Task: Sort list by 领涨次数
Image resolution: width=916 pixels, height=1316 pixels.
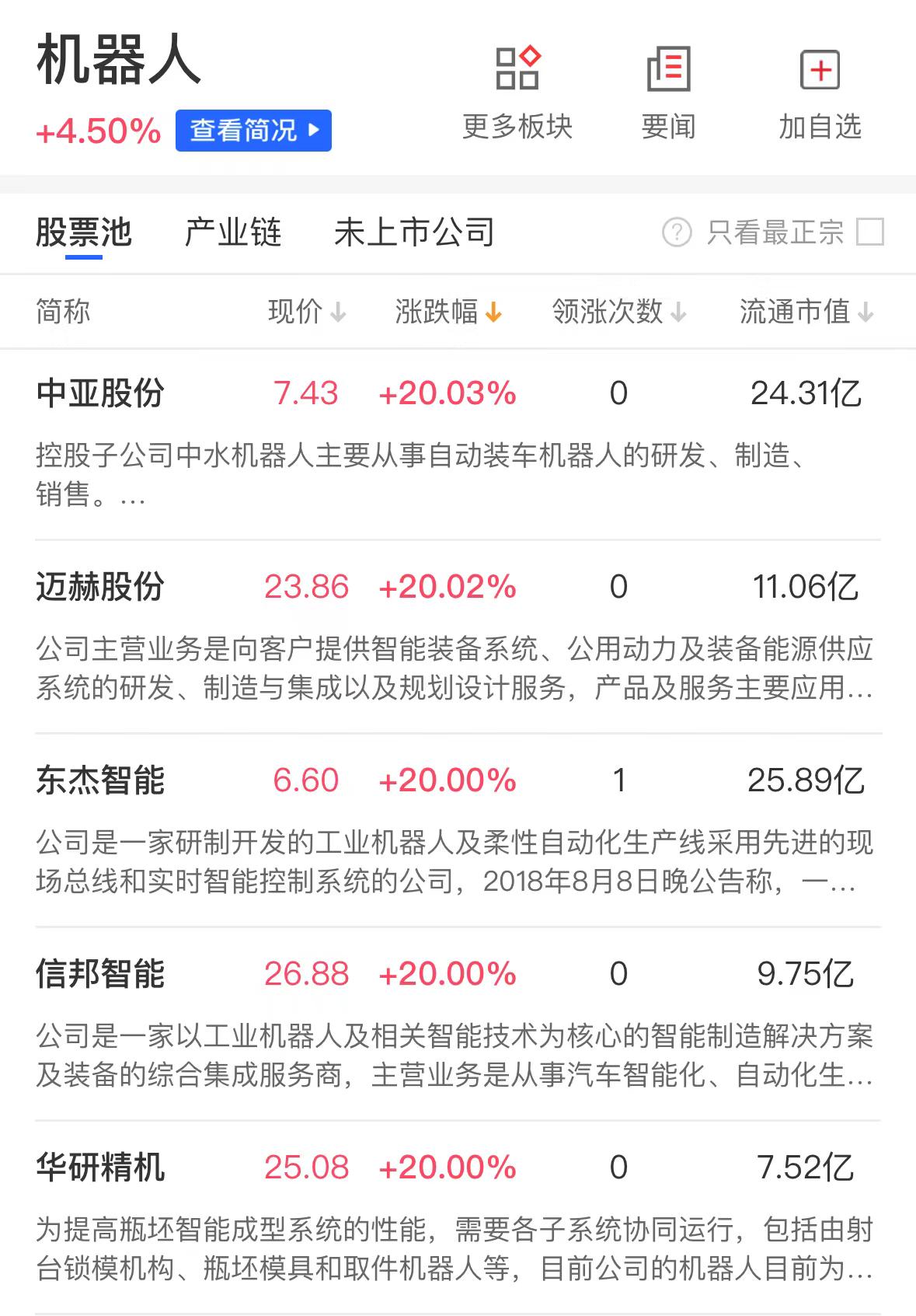Action: (x=618, y=312)
